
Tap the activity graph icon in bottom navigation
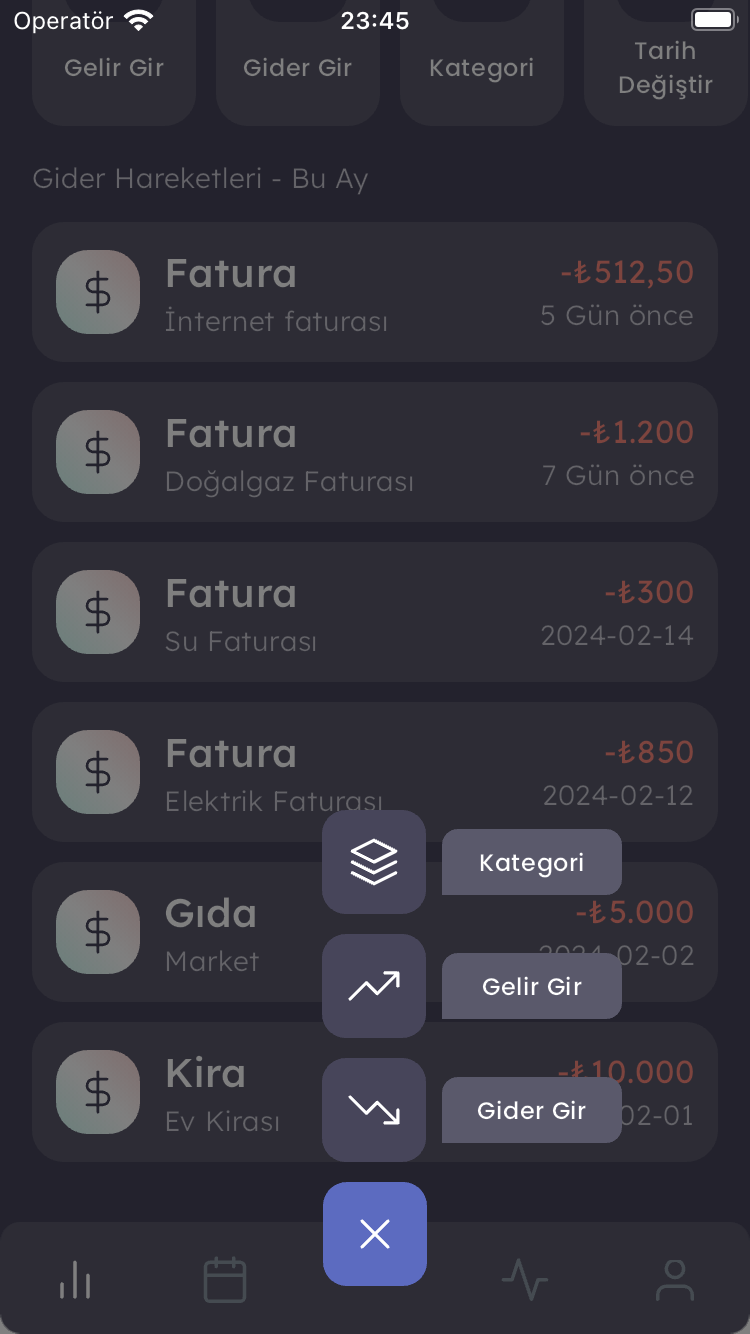click(x=525, y=1279)
